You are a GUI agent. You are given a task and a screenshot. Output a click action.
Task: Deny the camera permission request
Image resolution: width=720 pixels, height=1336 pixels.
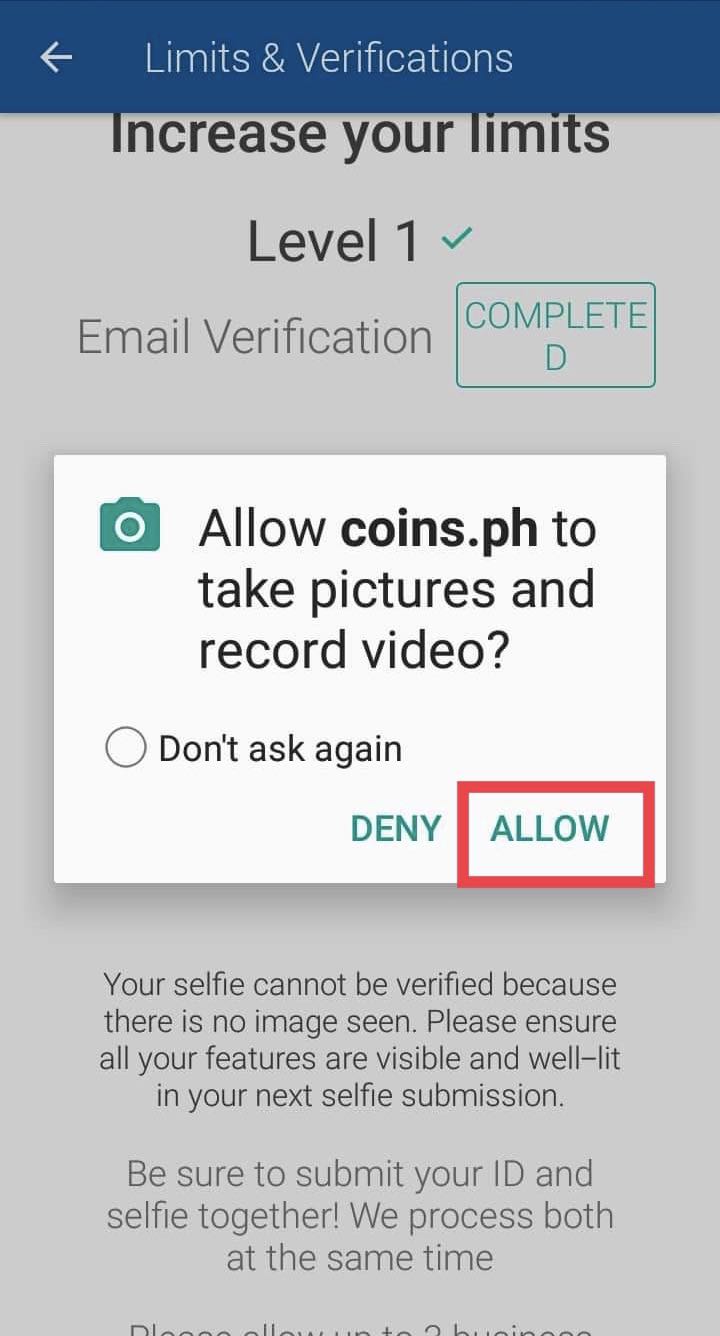(395, 829)
